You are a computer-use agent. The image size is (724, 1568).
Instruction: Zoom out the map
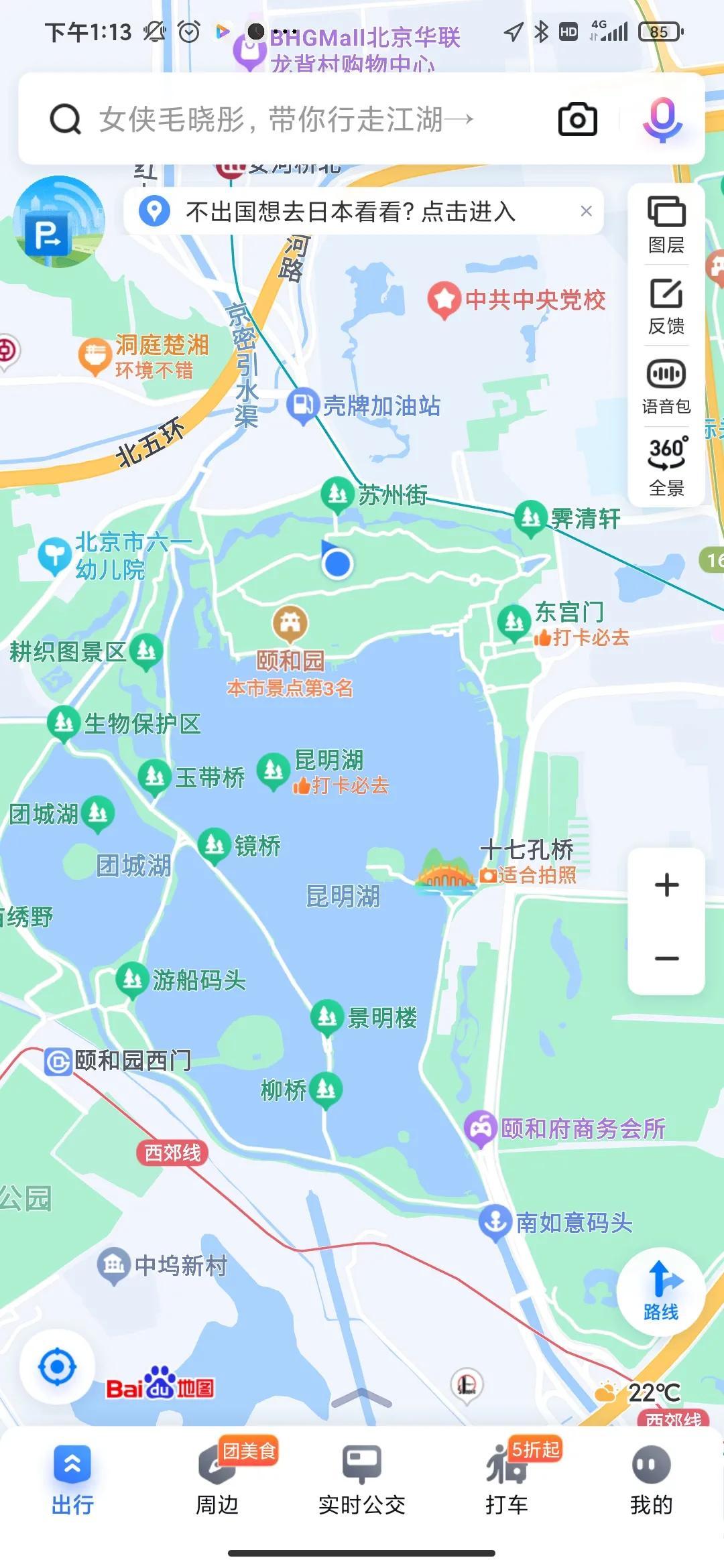pos(666,958)
